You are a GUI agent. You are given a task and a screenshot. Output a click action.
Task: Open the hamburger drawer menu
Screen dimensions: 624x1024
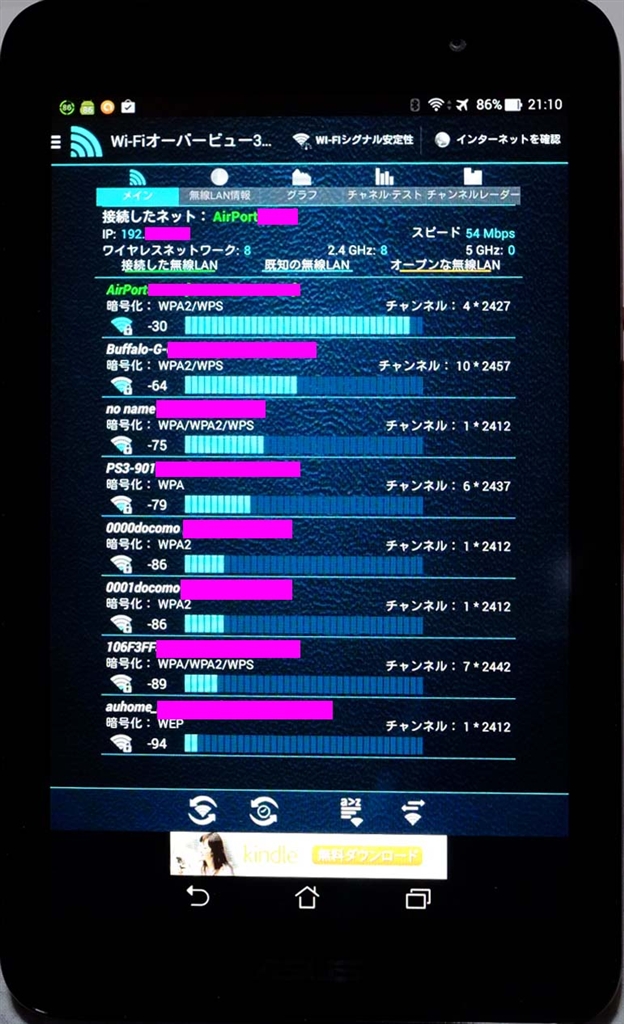click(x=56, y=143)
